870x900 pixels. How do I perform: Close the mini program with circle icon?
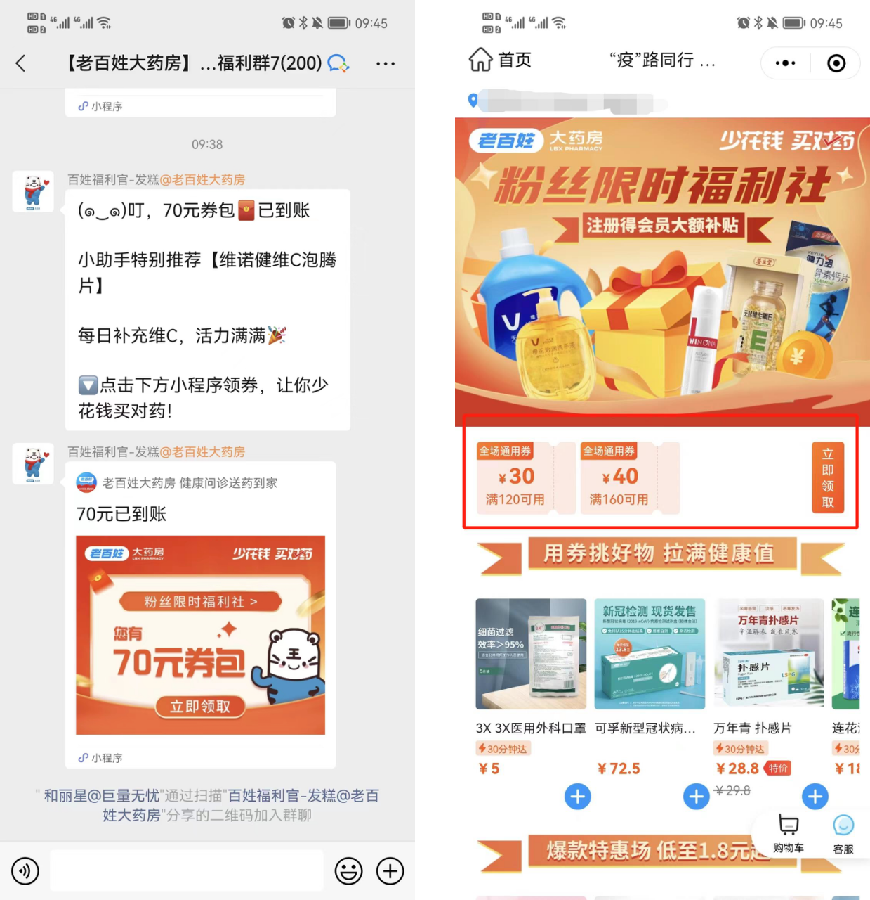coord(836,63)
